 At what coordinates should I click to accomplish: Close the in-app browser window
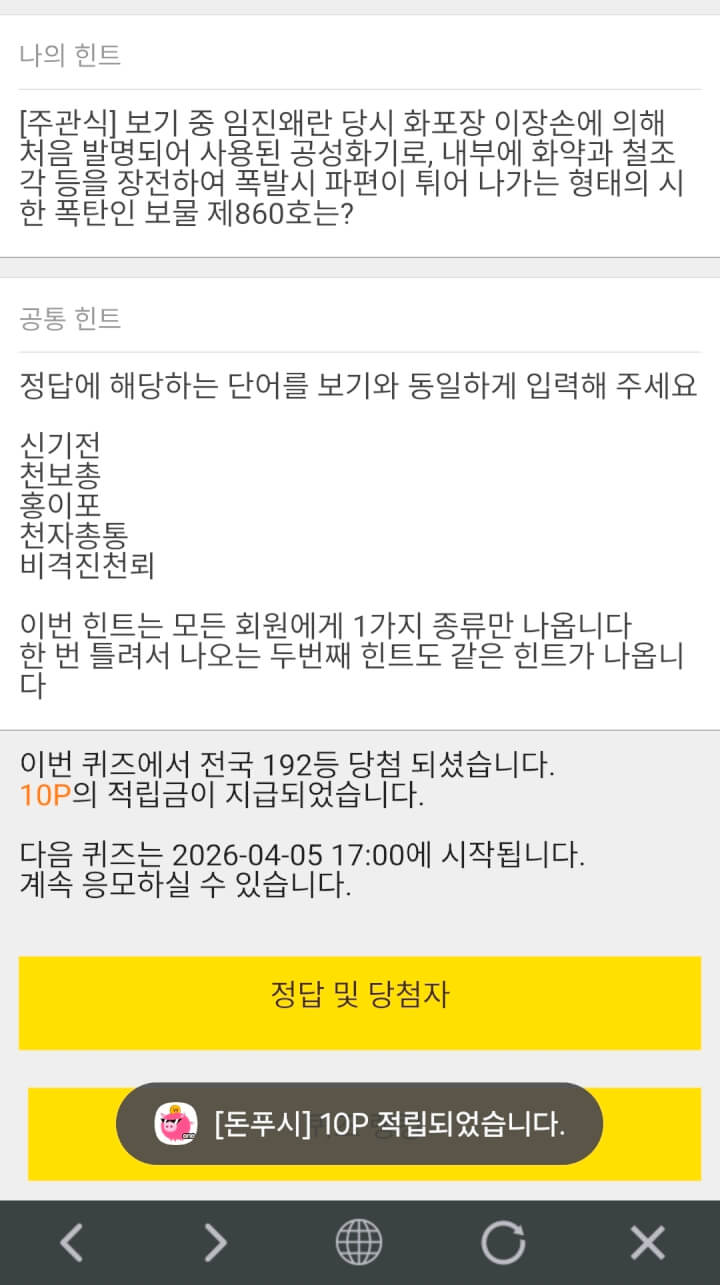tap(647, 1243)
